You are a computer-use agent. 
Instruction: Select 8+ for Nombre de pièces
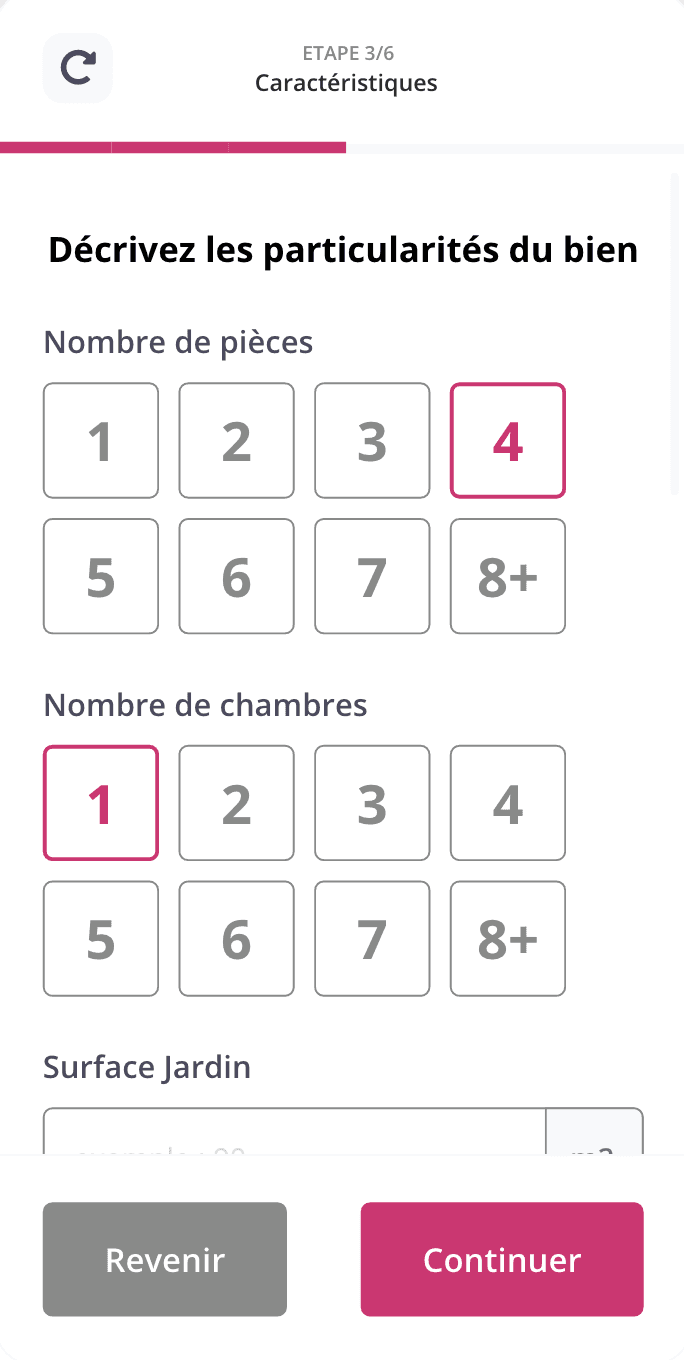click(508, 576)
